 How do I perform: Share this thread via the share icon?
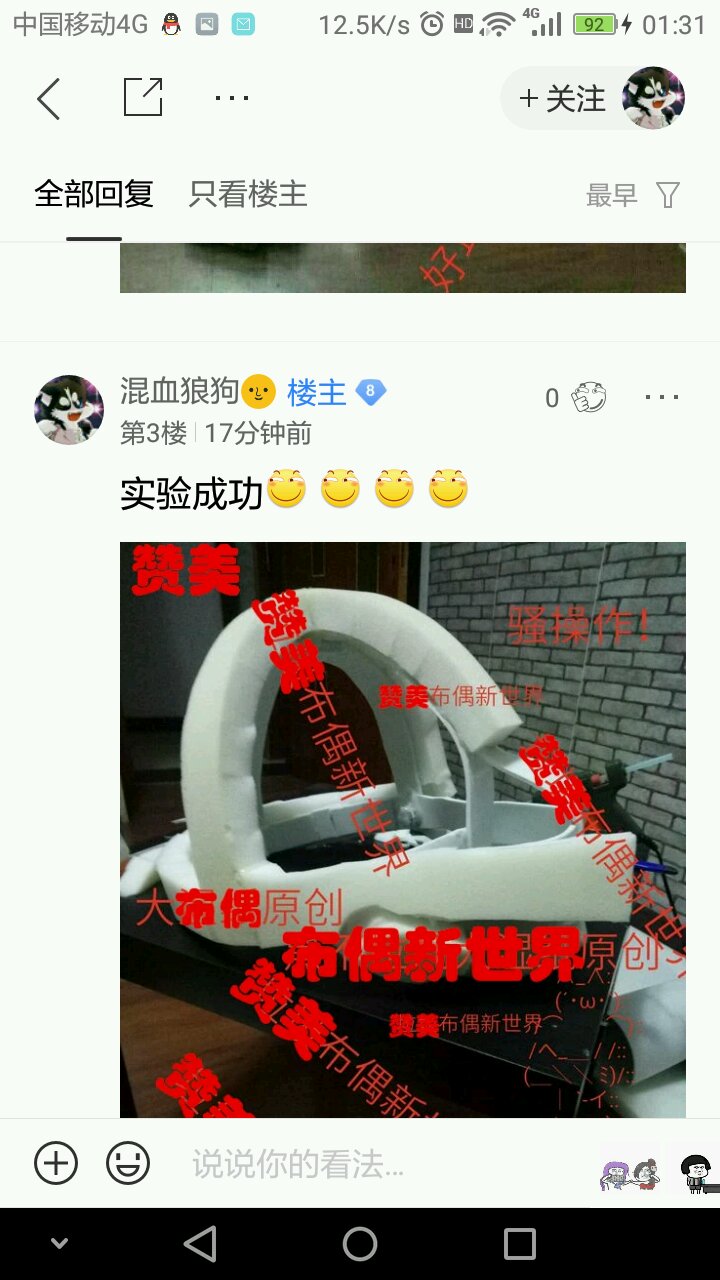coord(143,98)
